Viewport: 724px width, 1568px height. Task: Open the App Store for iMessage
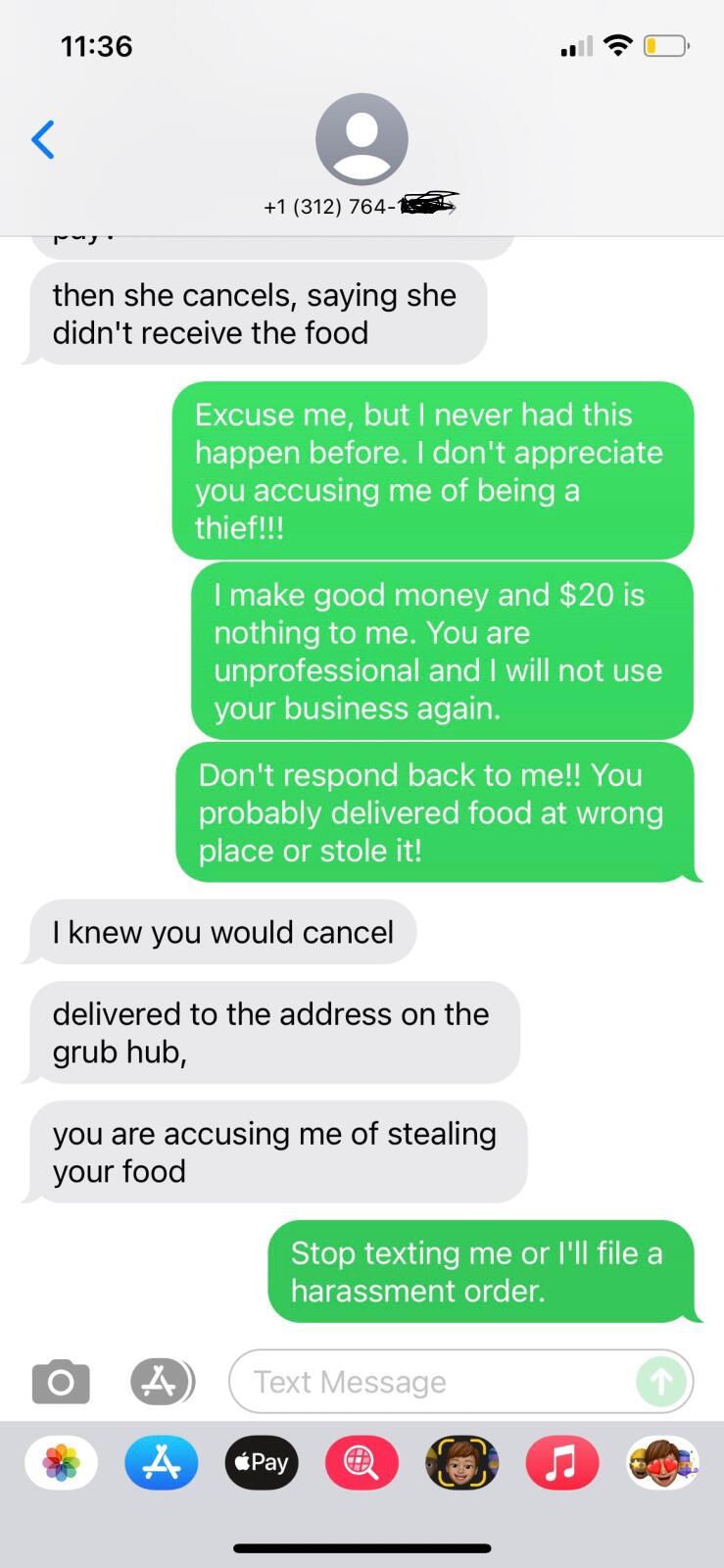pos(162,1462)
